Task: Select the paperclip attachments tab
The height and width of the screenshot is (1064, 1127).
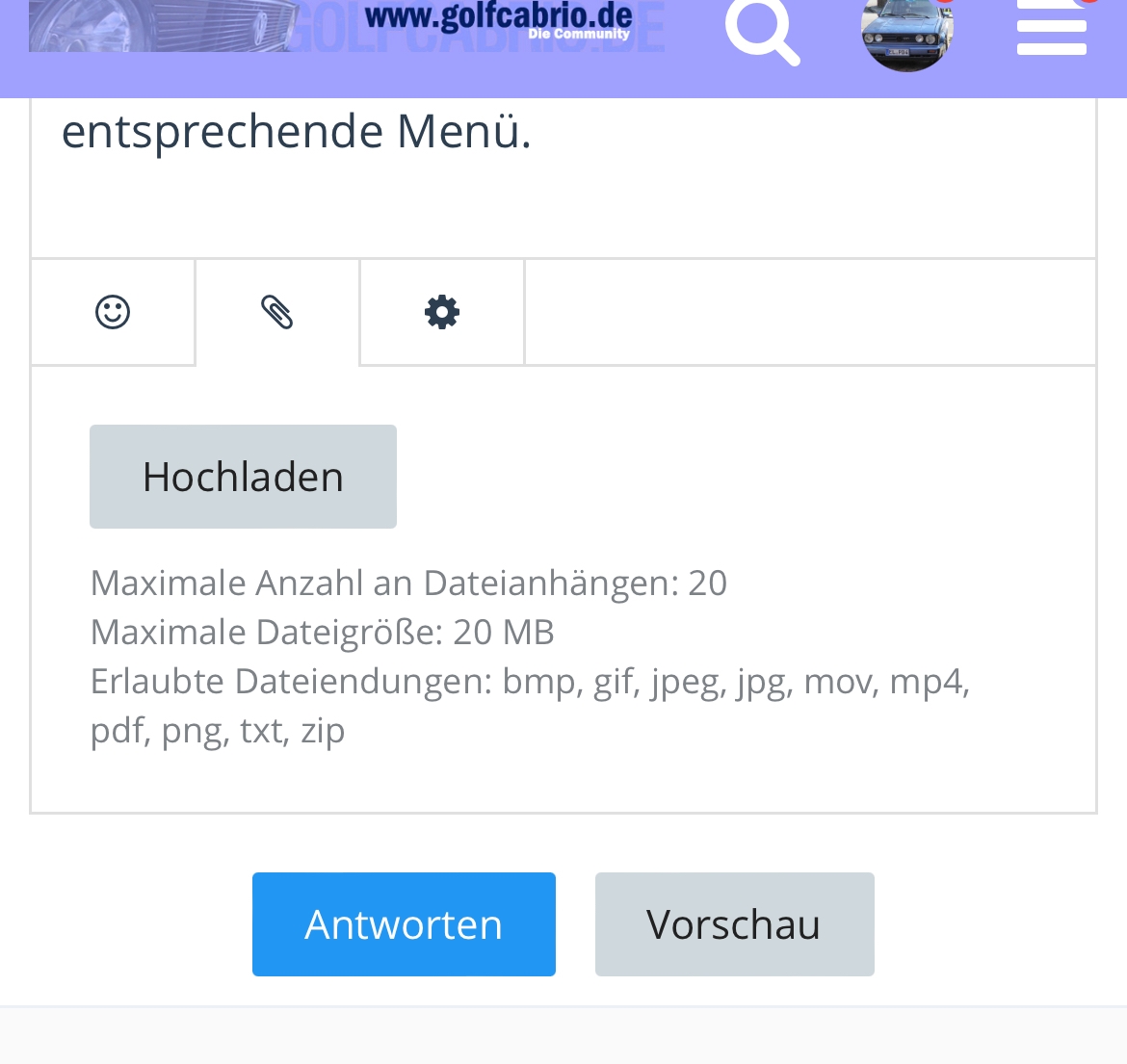Action: [277, 312]
